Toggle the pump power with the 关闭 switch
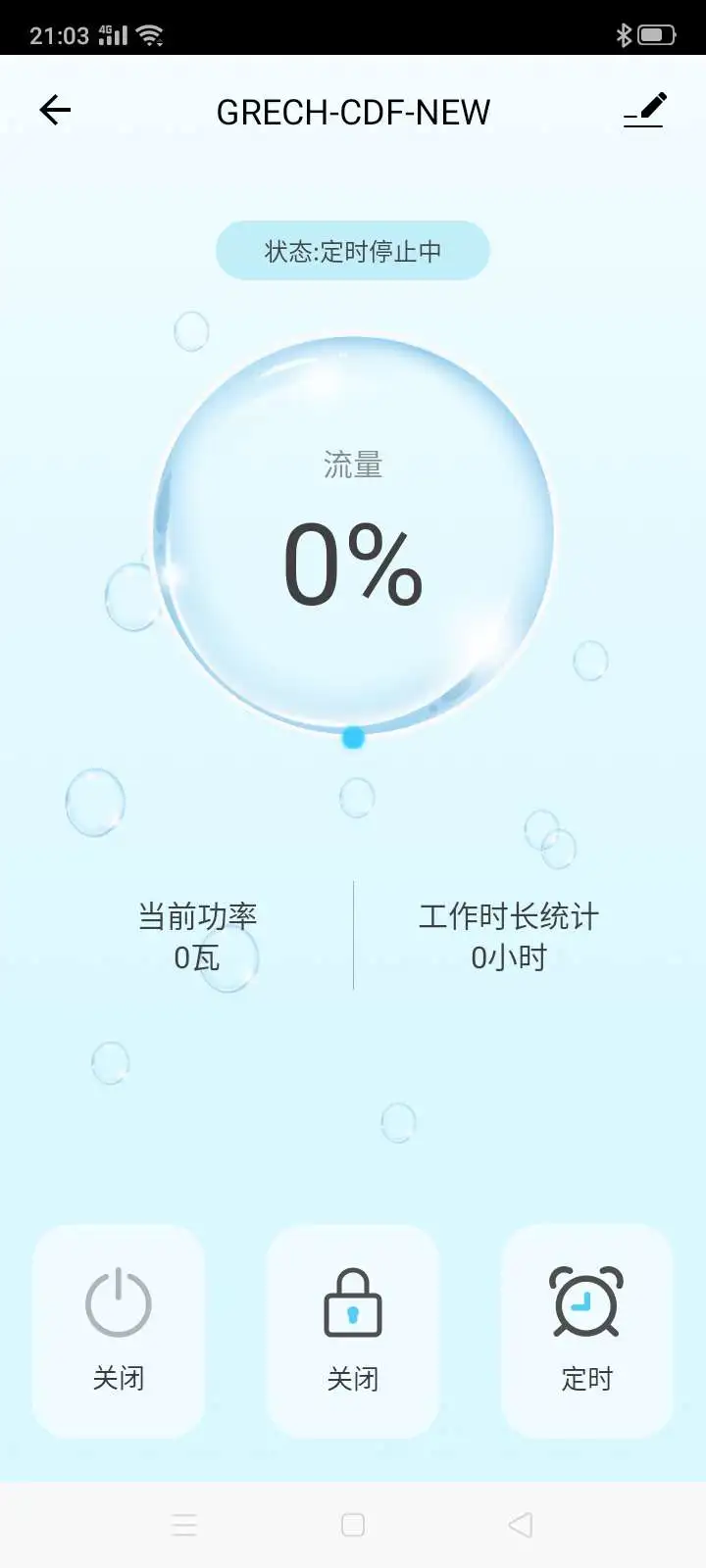The height and width of the screenshot is (1568, 706). pos(118,1331)
